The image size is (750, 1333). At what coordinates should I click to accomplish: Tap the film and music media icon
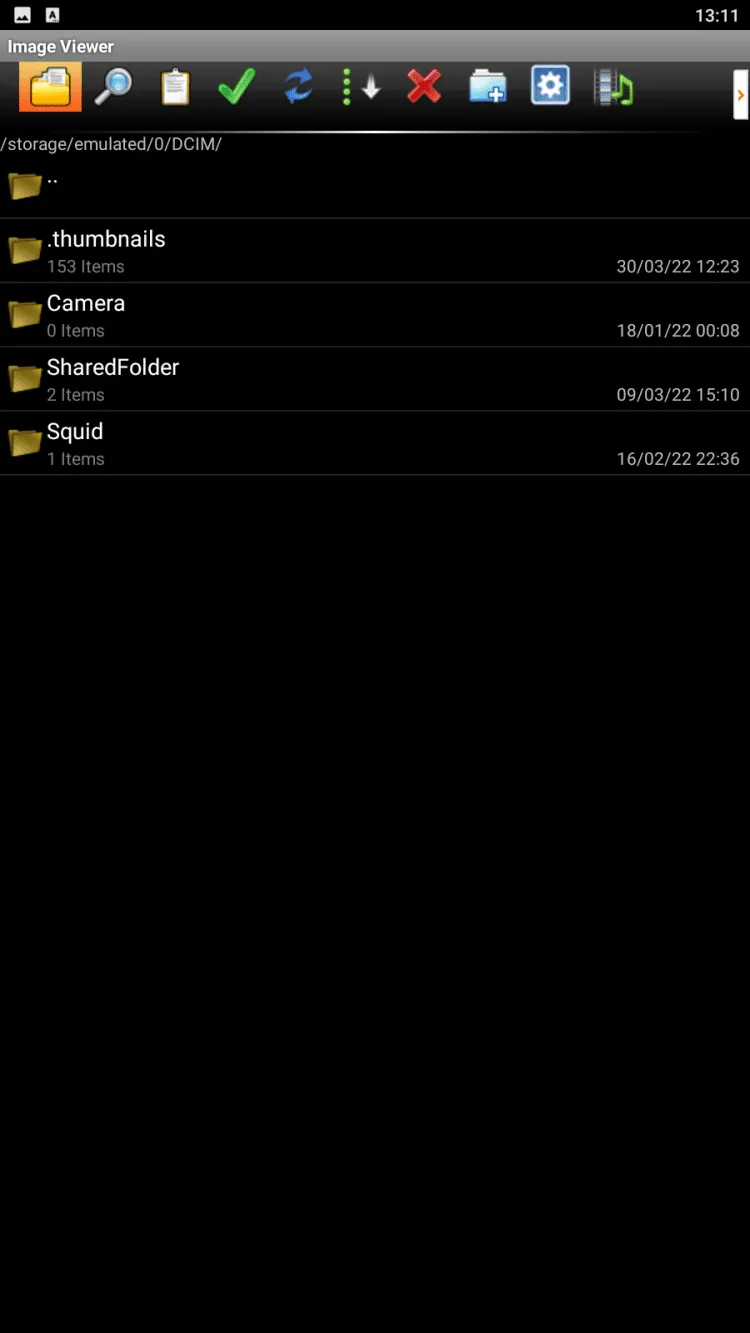(613, 87)
